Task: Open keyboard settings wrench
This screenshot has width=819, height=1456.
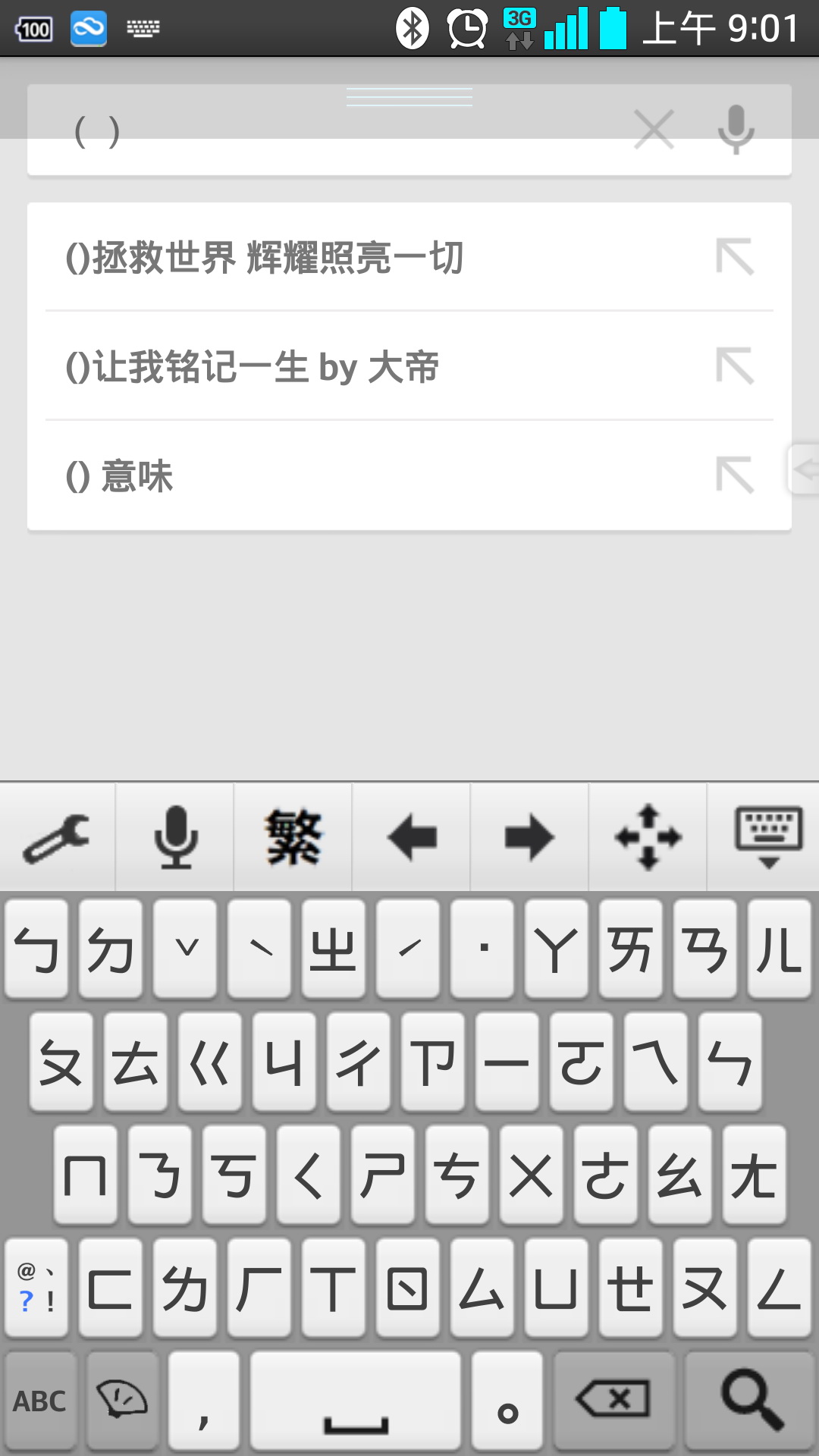Action: point(58,837)
